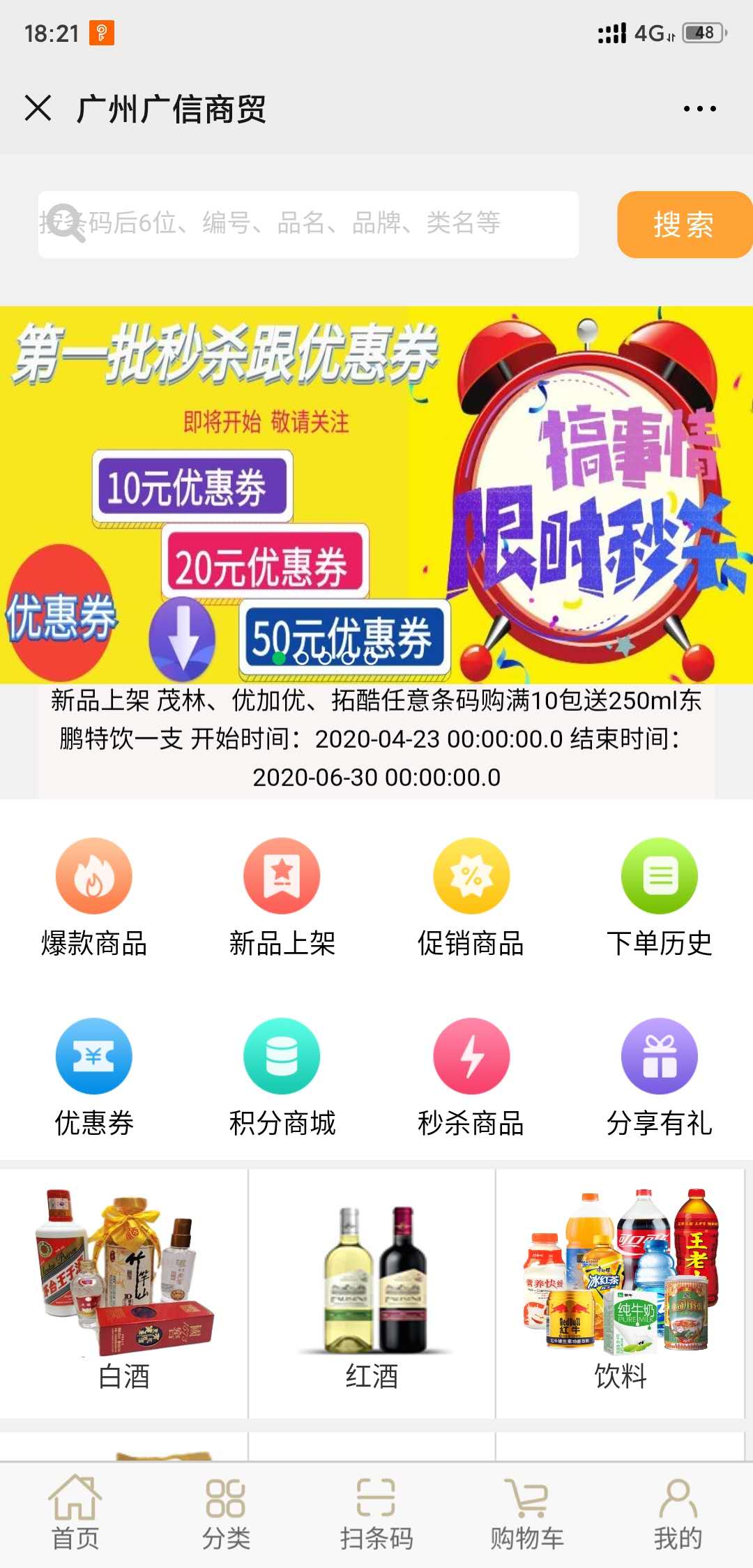Close the 广州广信商贸 mini program
The height and width of the screenshot is (1568, 753).
coord(38,109)
